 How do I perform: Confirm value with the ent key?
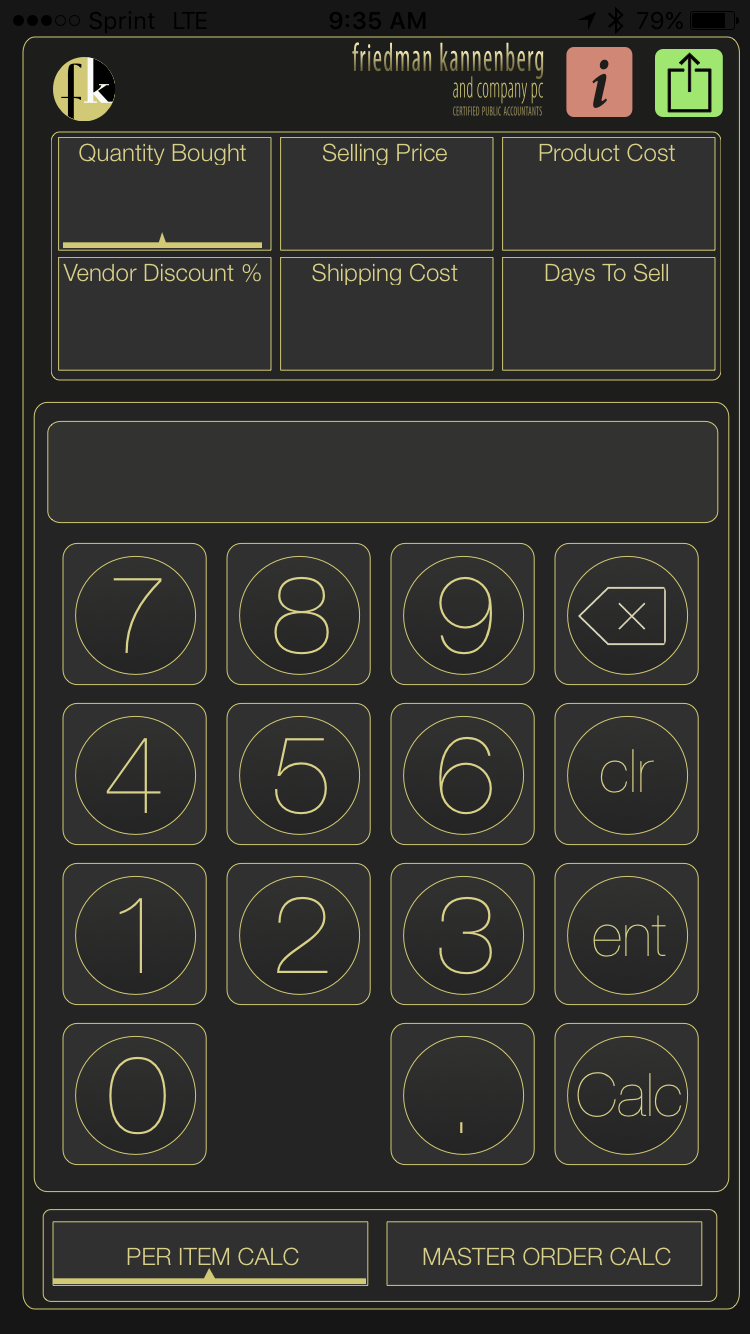(626, 934)
